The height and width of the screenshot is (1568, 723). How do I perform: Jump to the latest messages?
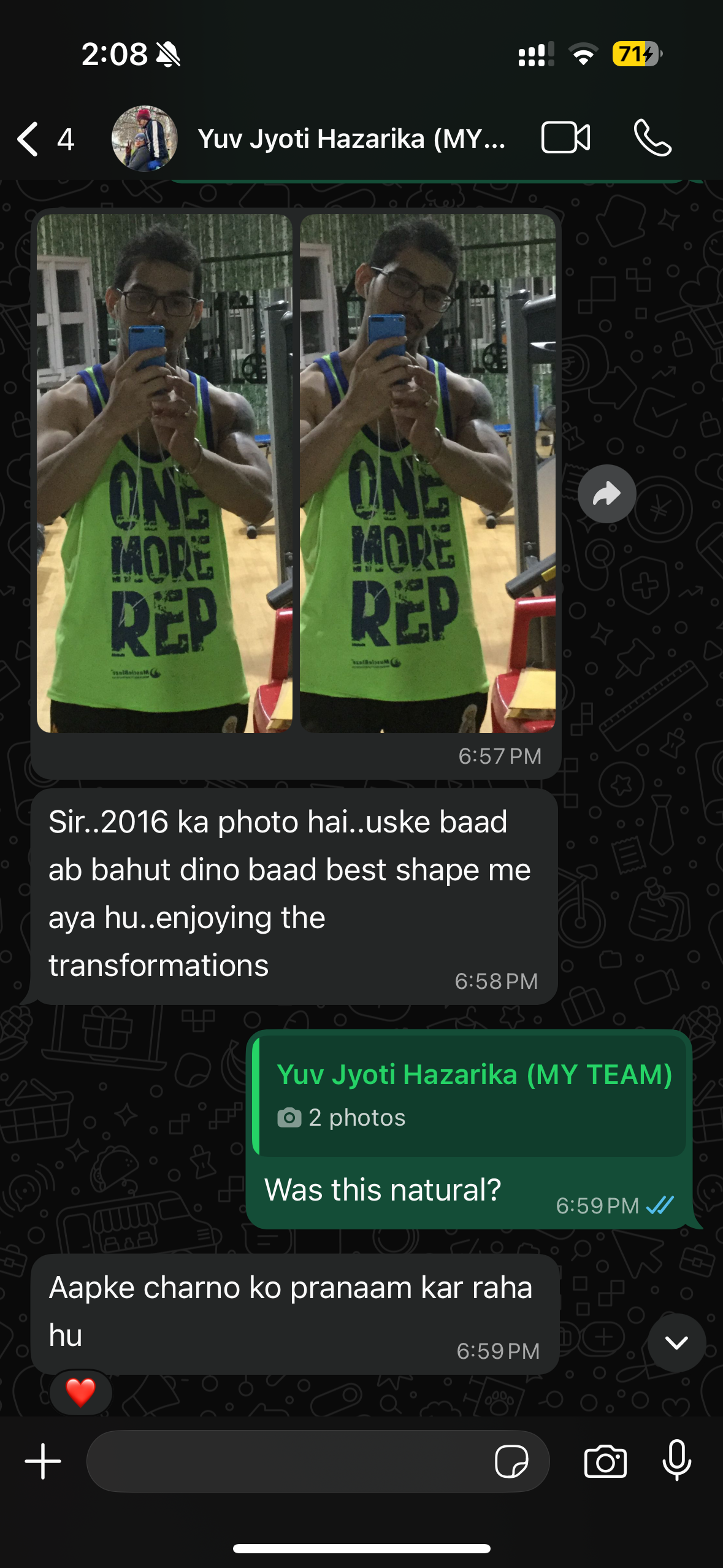(676, 1343)
